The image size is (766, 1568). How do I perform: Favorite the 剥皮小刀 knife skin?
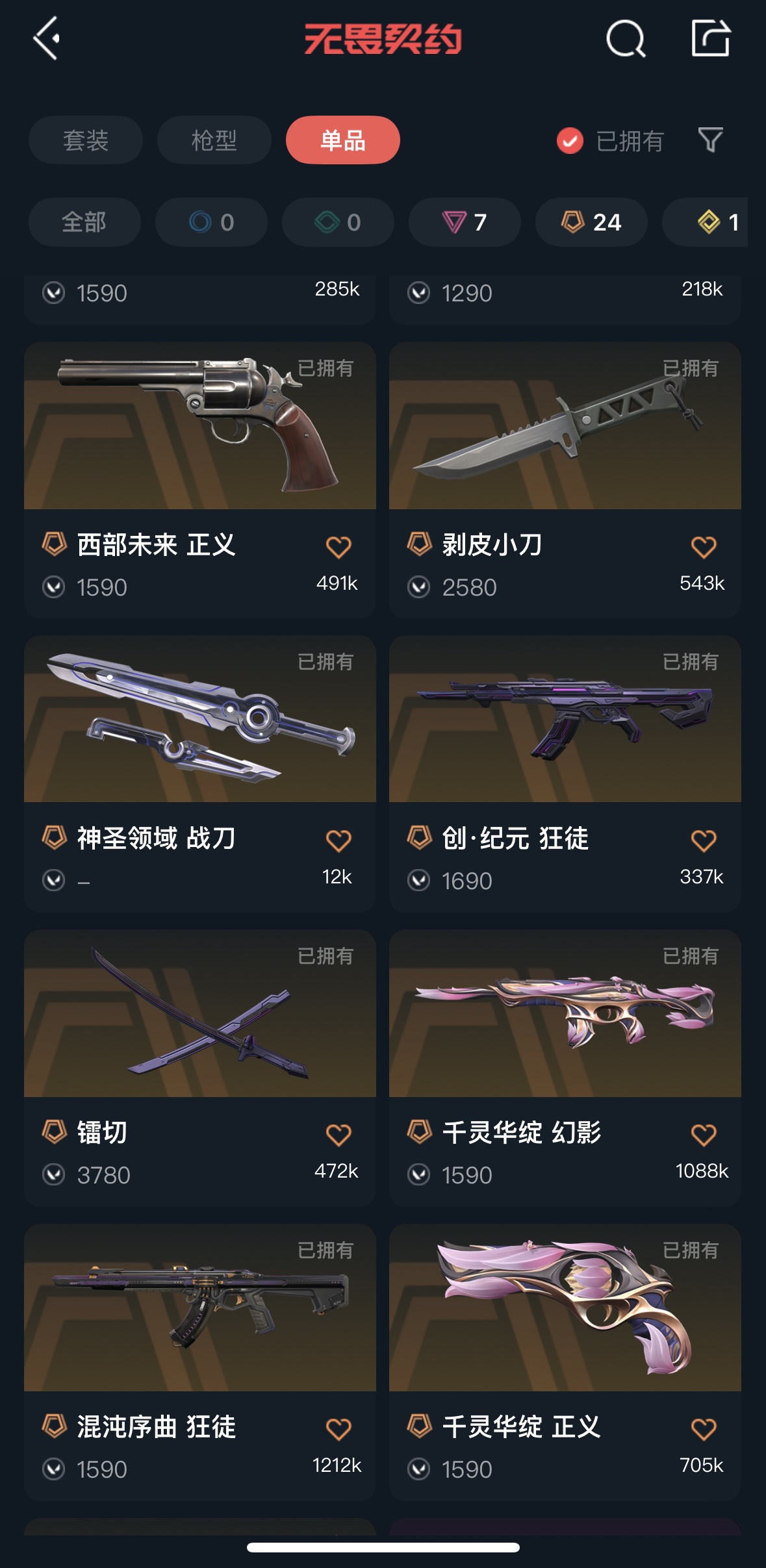coord(703,547)
